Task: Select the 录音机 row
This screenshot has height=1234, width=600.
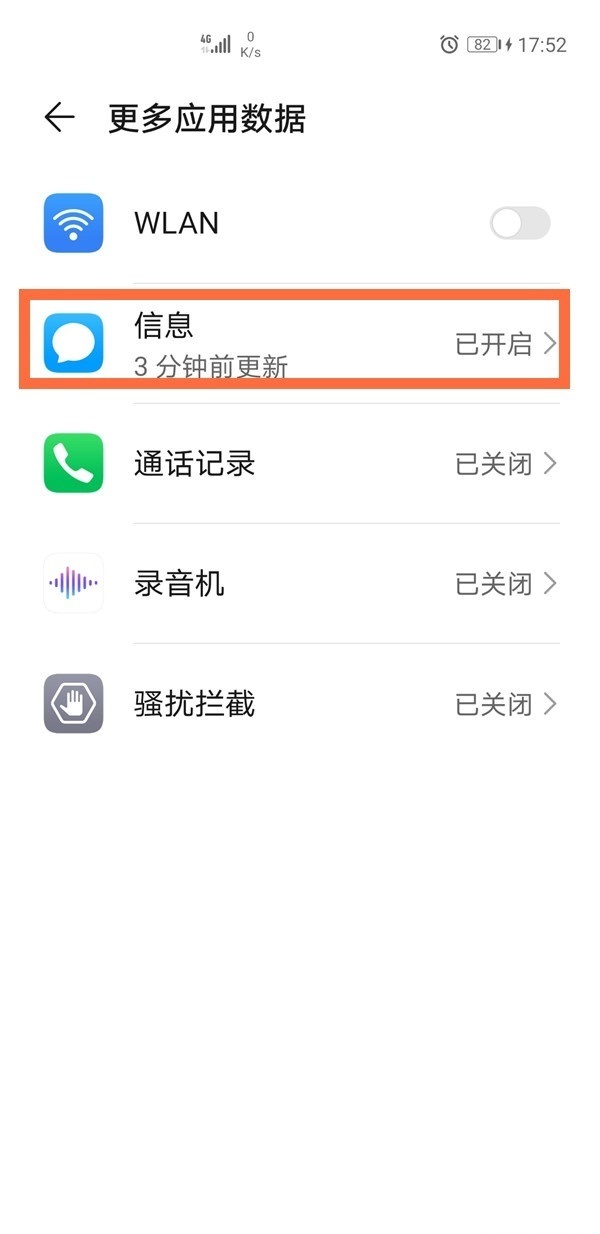Action: [300, 583]
